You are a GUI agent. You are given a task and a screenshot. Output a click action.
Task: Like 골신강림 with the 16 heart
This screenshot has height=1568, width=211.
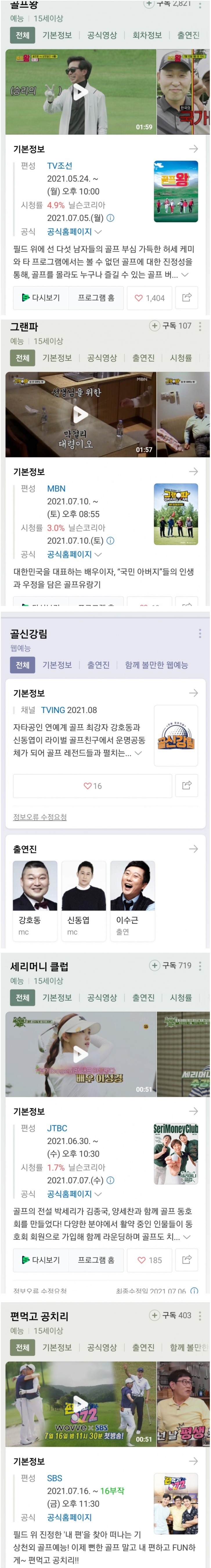(92, 786)
